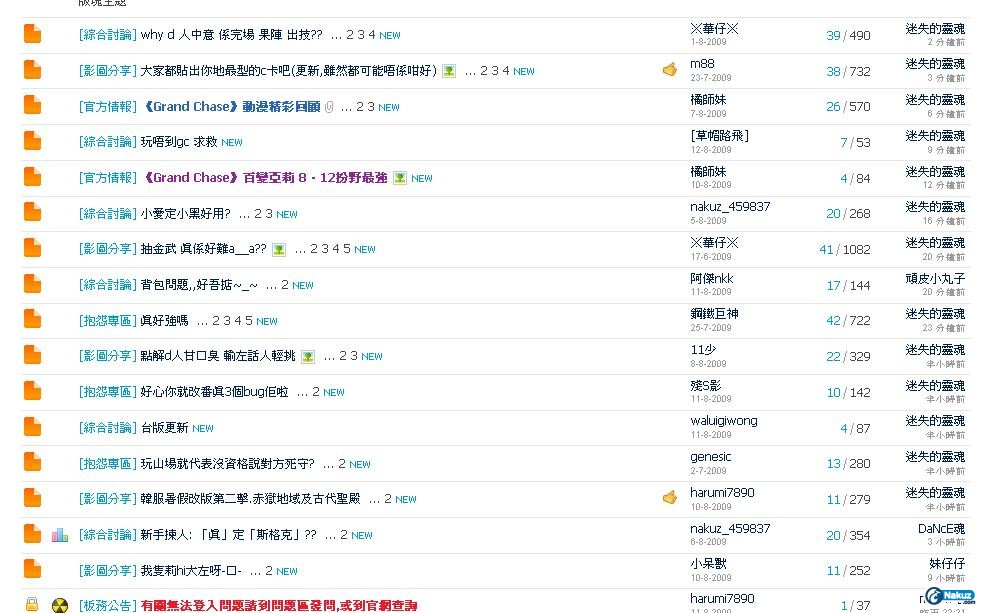Viewport: 985px width, 613px height.
Task: Open author genesic's profile
Action: pos(710,457)
